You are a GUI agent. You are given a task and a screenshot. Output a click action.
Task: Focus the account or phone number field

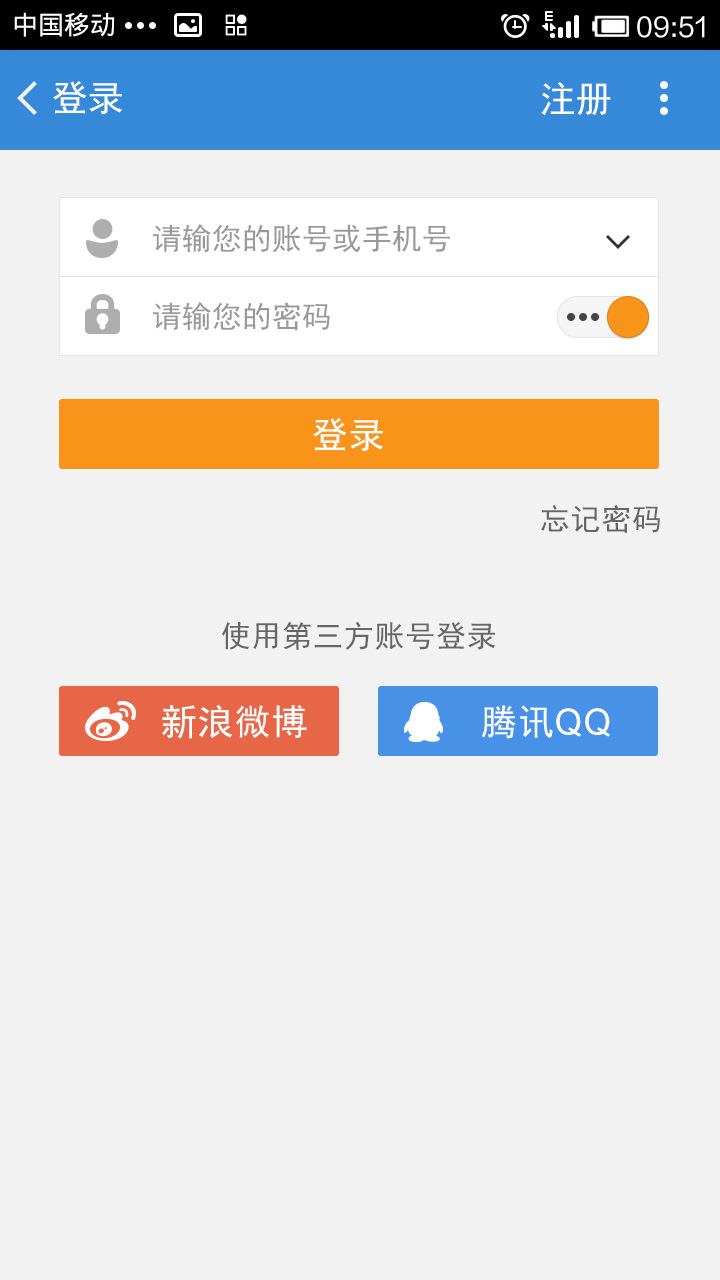pos(360,238)
